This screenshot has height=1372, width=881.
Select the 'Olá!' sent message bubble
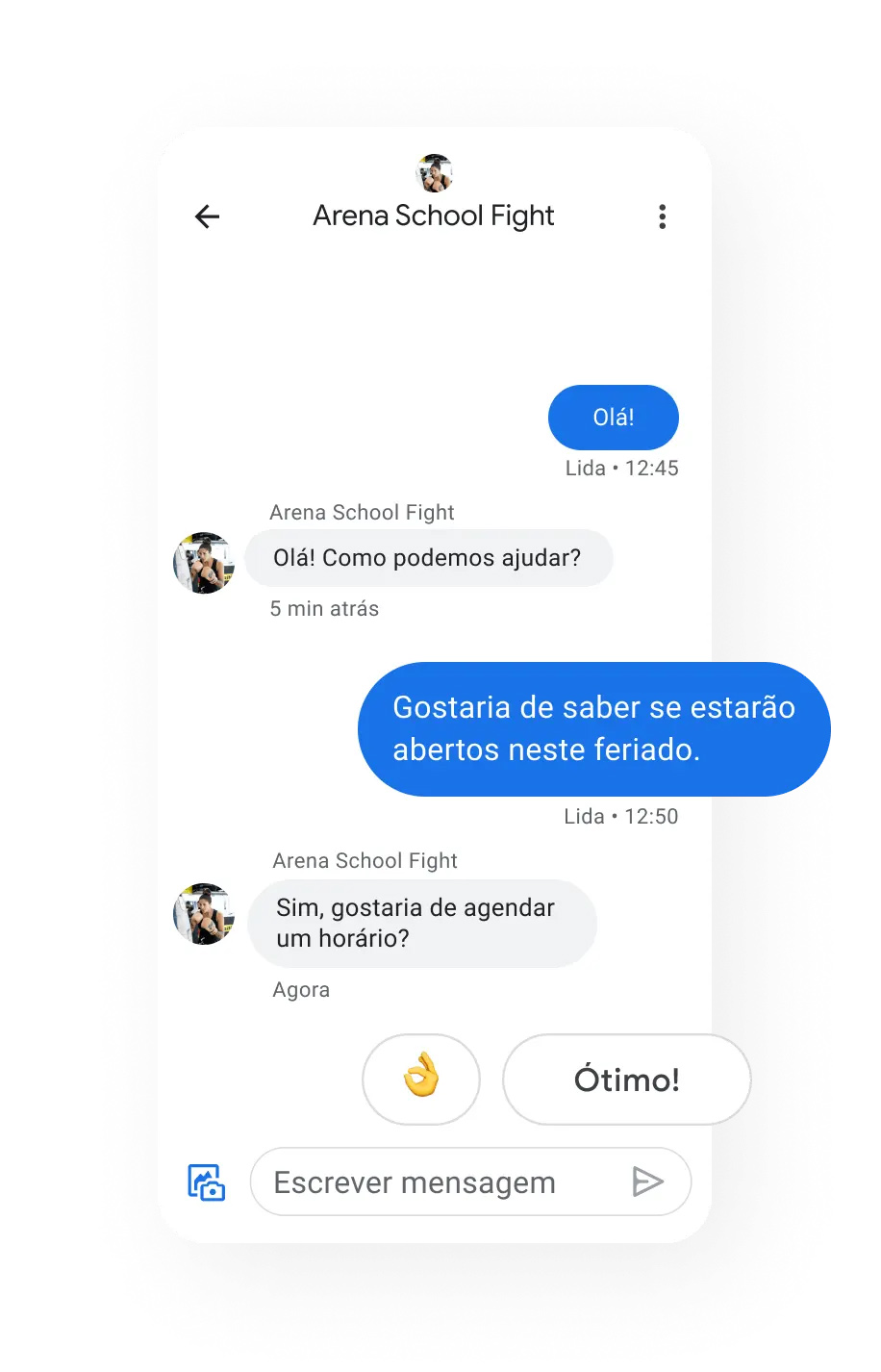click(613, 417)
